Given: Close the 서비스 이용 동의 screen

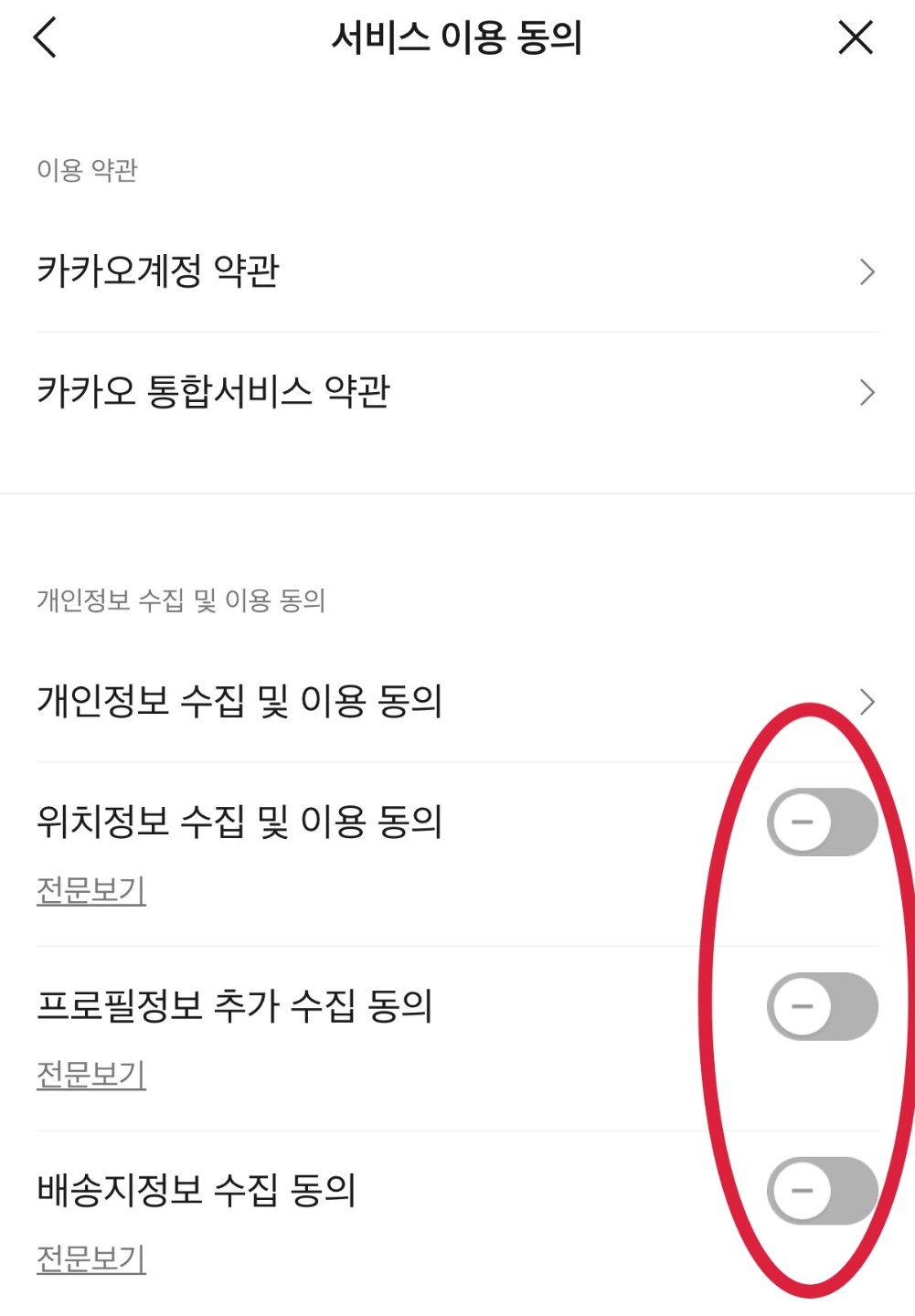Looking at the screenshot, I should click(x=856, y=38).
